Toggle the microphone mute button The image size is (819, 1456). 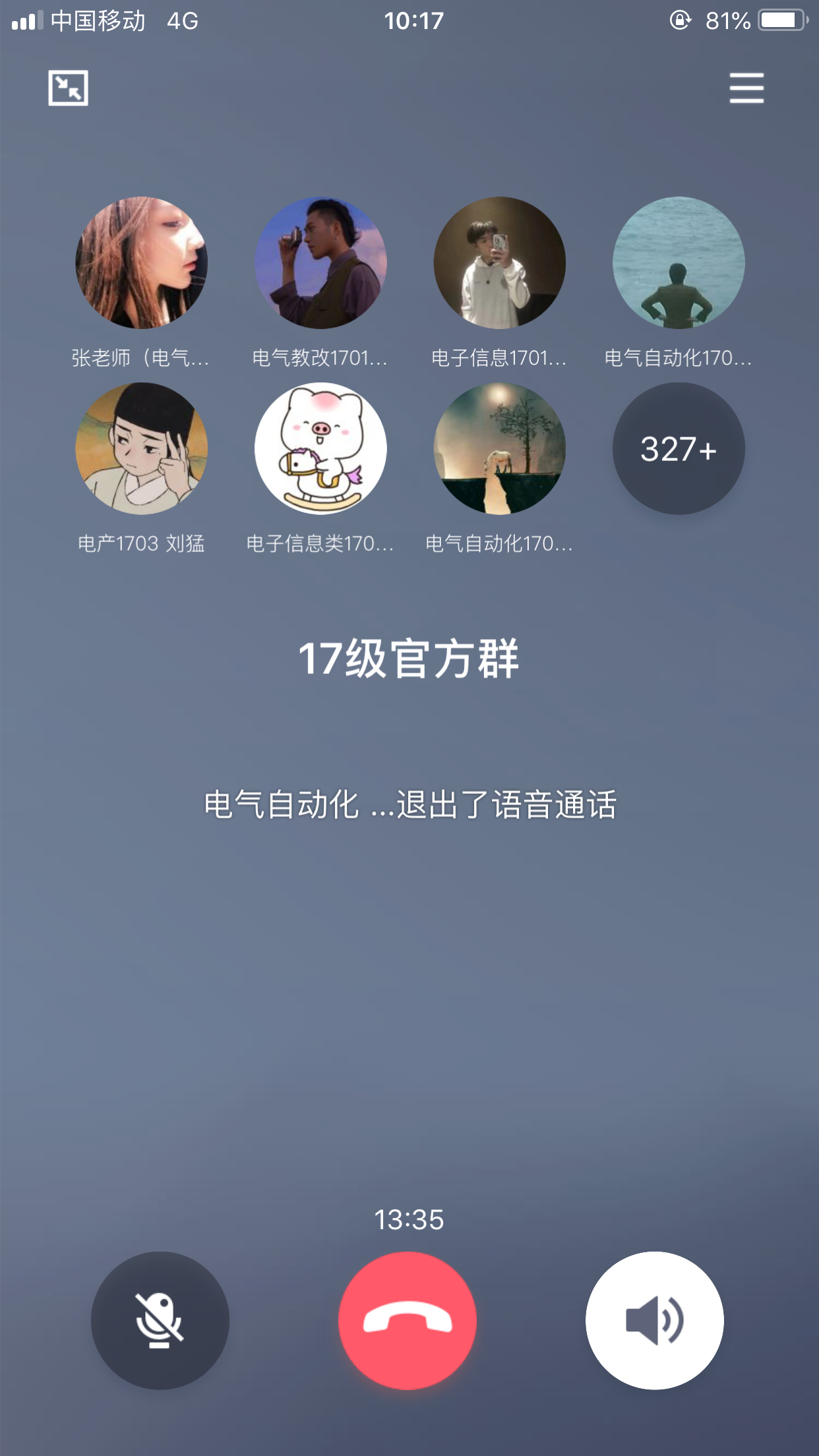point(160,1320)
